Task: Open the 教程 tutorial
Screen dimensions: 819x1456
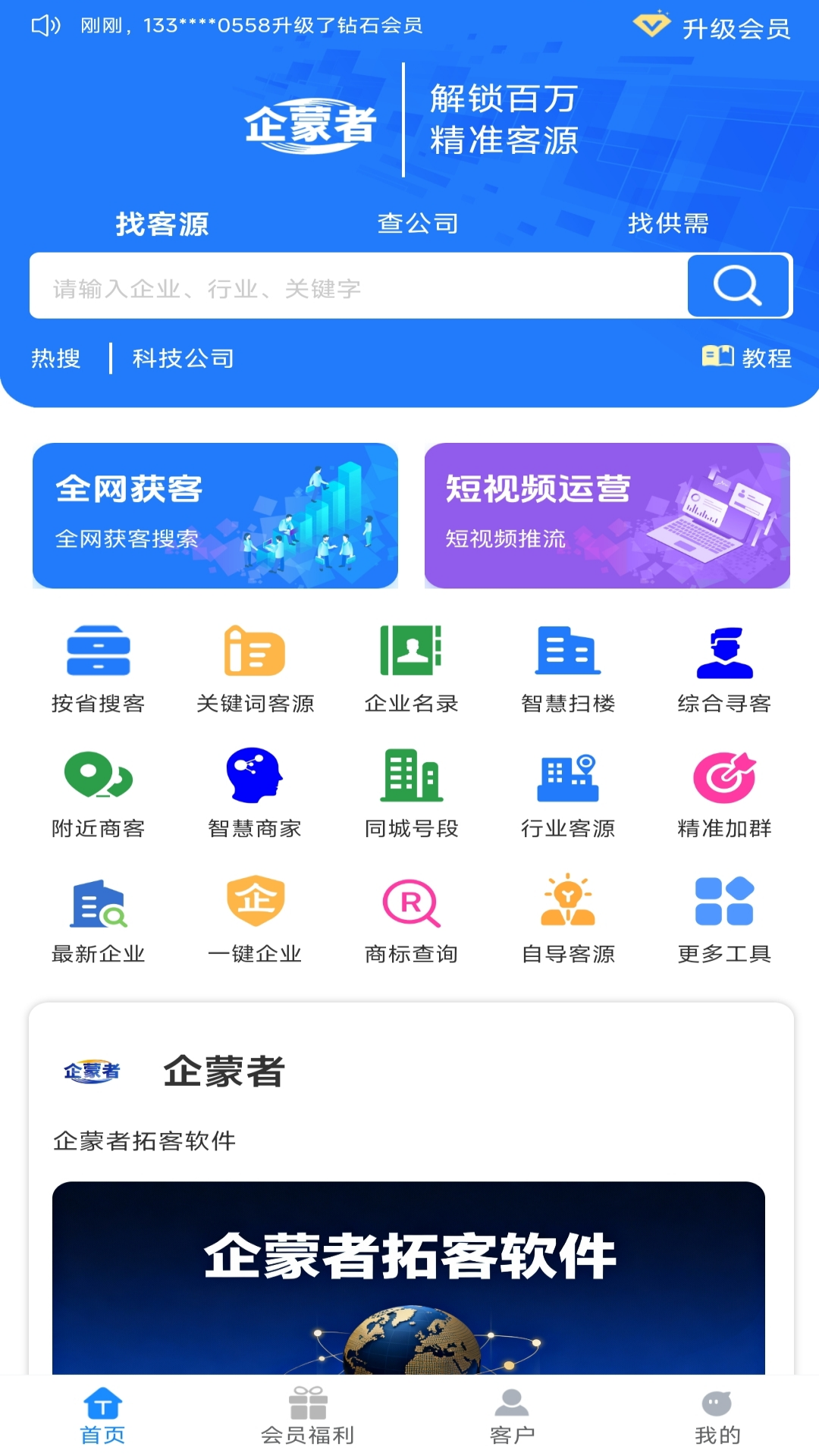Action: (x=748, y=359)
